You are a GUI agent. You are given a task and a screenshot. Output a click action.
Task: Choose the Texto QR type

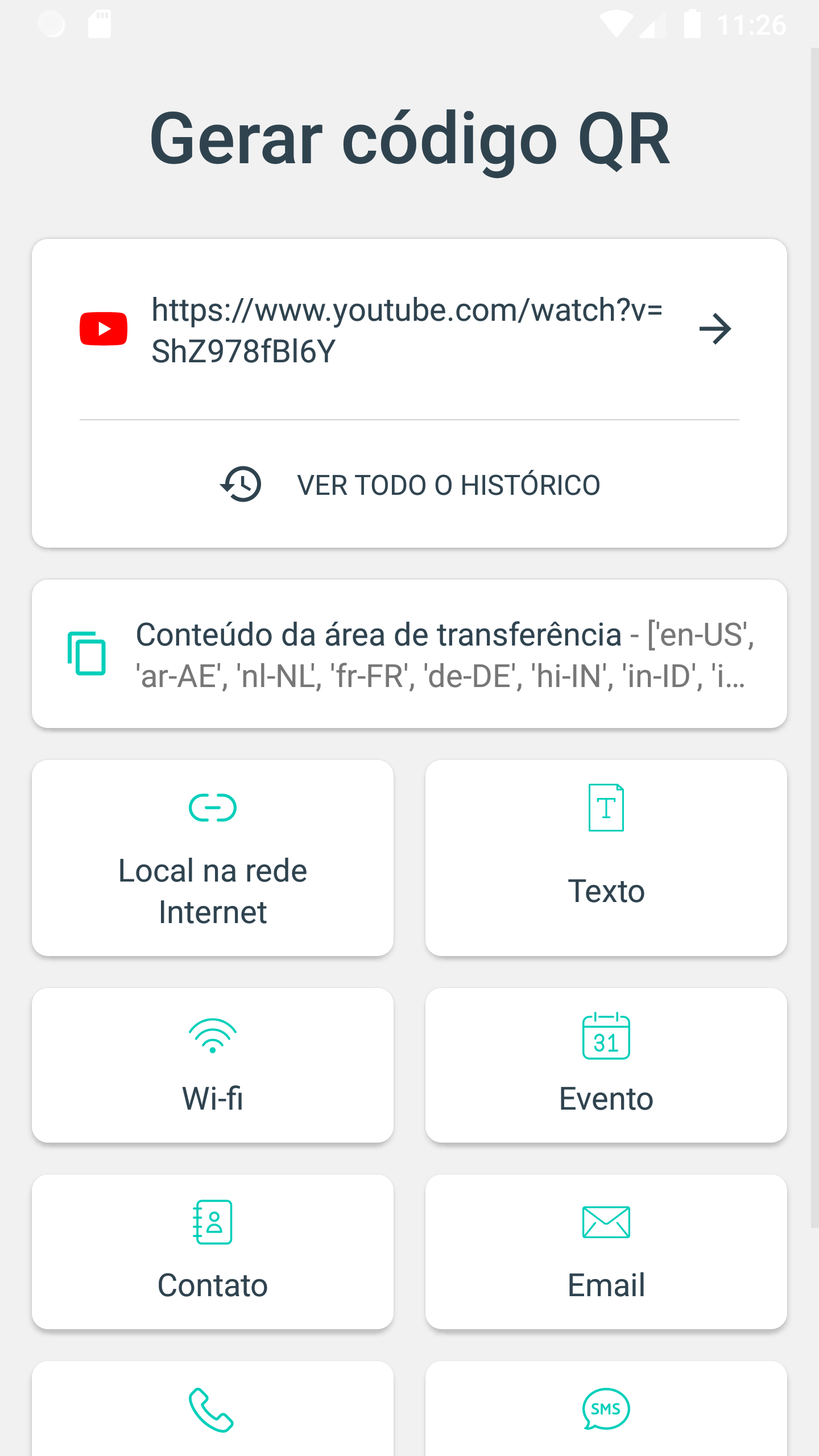(606, 858)
